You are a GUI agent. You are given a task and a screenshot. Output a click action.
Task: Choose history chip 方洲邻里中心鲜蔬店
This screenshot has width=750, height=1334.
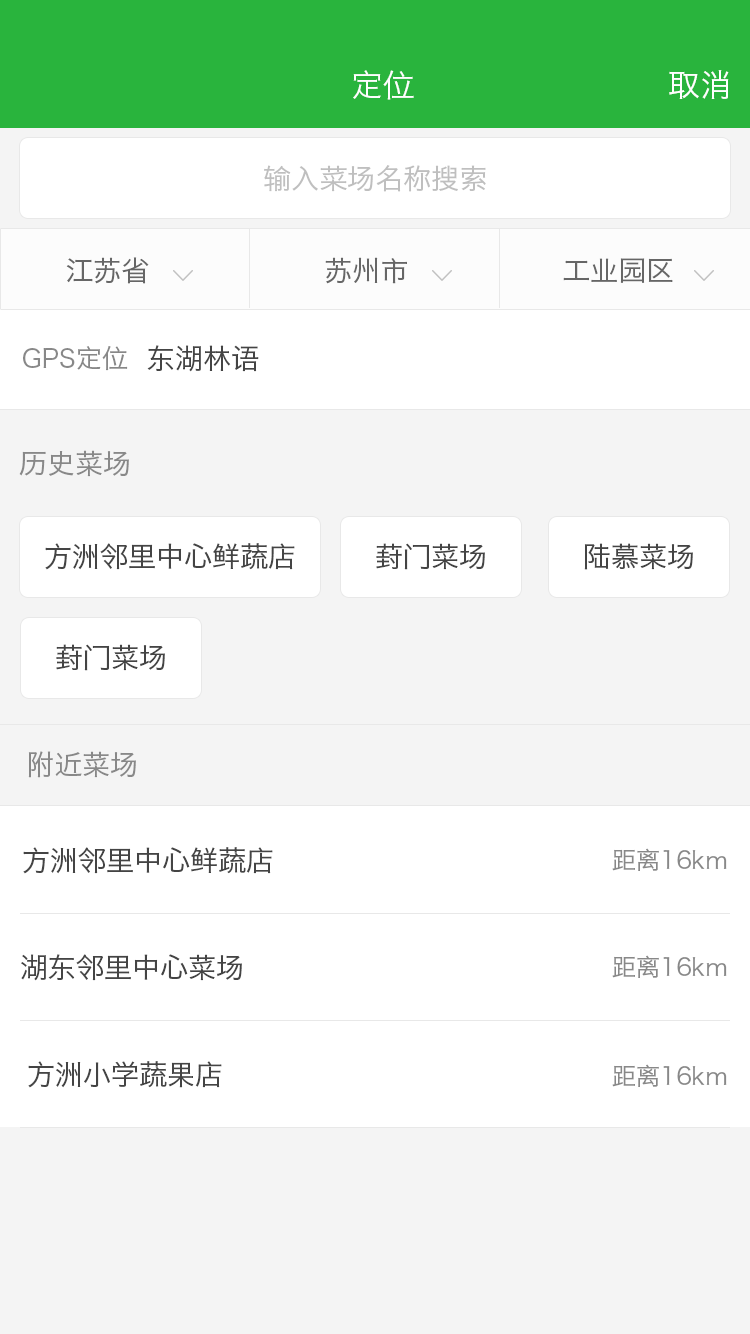[170, 557]
